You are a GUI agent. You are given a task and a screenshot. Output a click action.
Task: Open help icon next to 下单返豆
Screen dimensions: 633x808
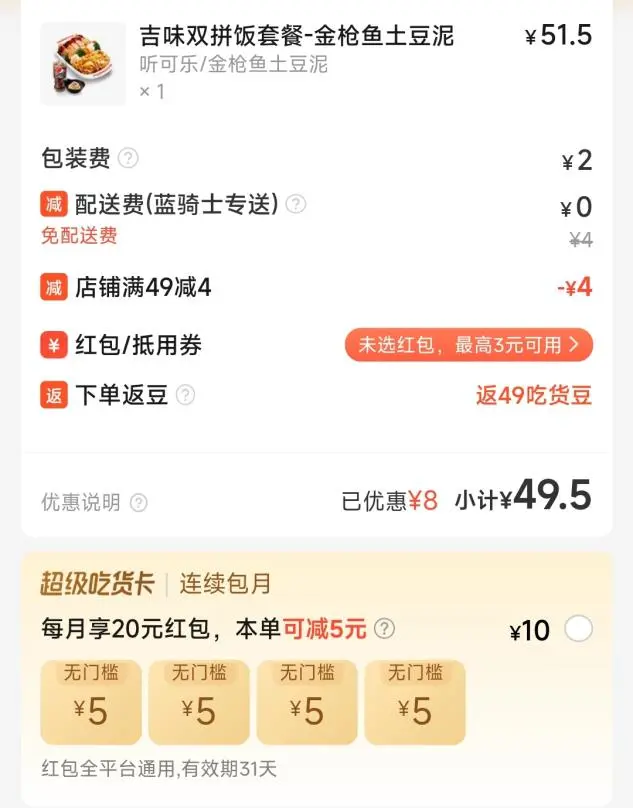pos(185,395)
